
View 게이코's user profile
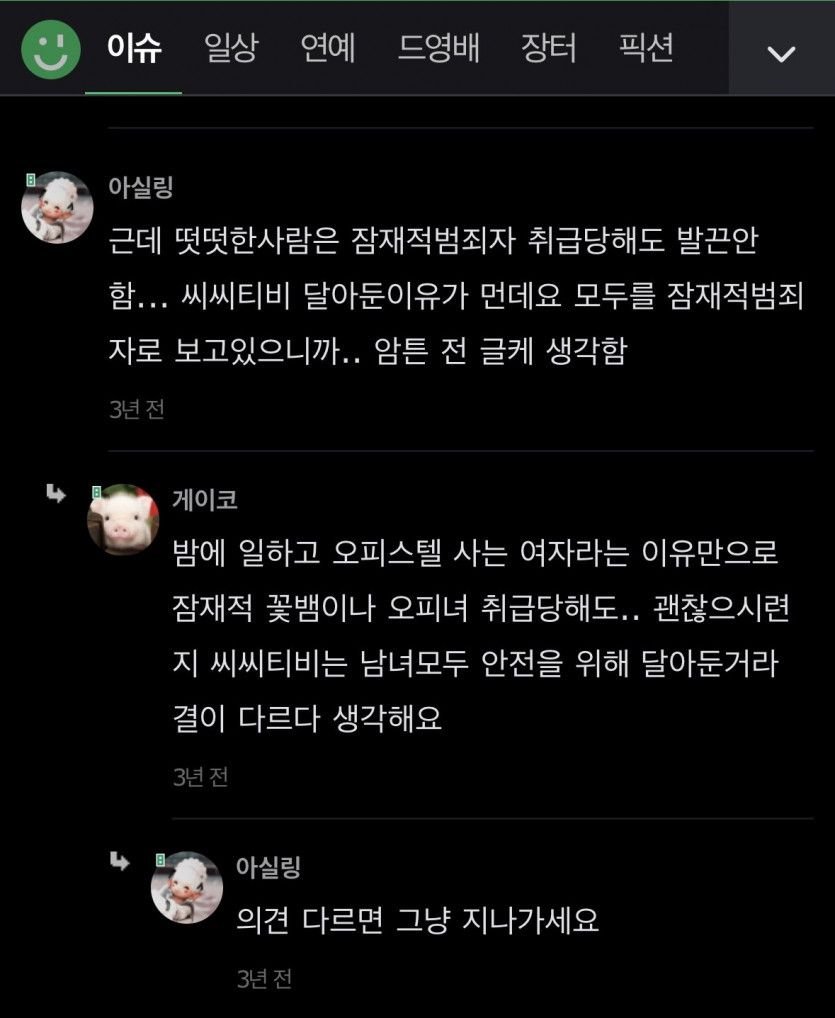coord(205,498)
